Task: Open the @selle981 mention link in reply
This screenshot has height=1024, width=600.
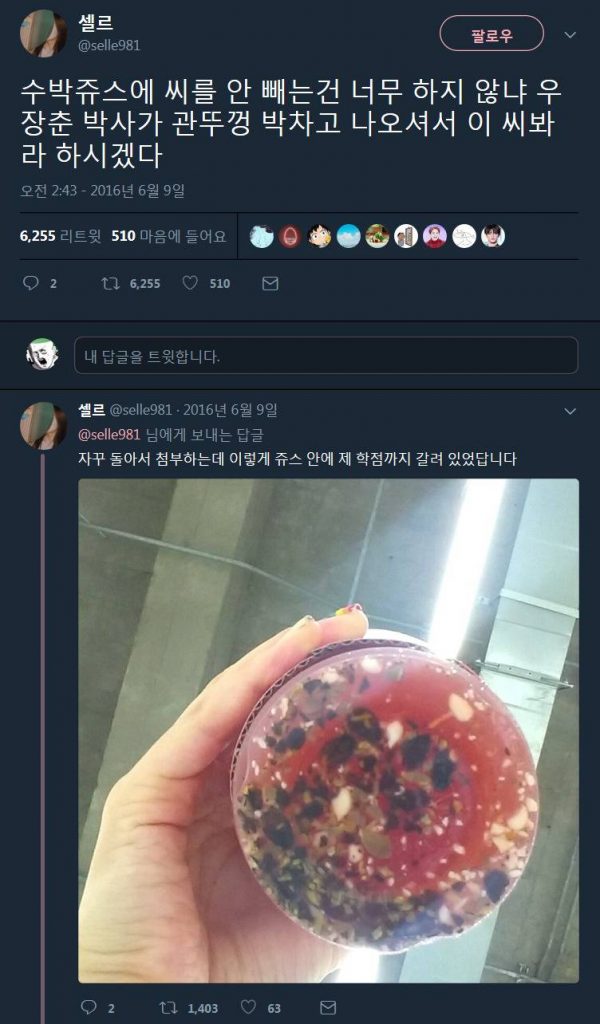Action: (x=109, y=434)
